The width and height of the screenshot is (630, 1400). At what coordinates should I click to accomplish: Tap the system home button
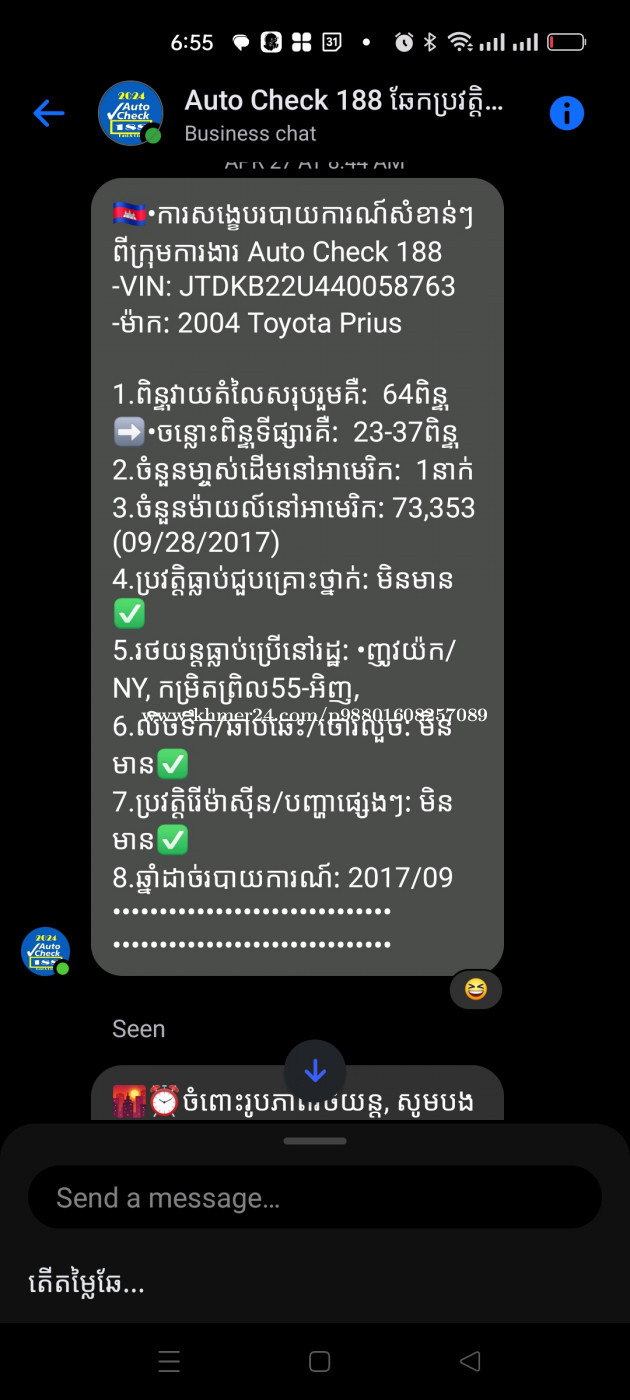pos(319,1361)
